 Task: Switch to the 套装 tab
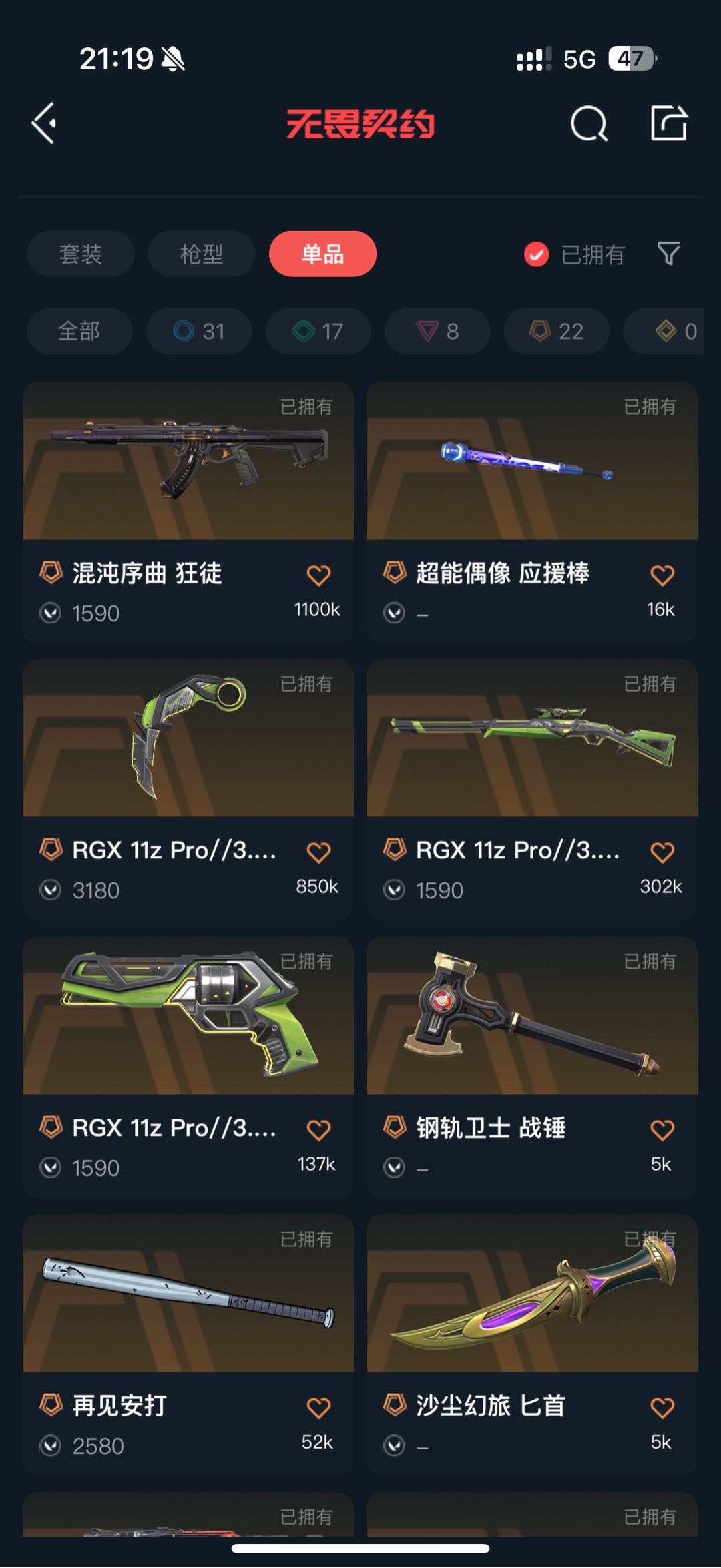[81, 254]
